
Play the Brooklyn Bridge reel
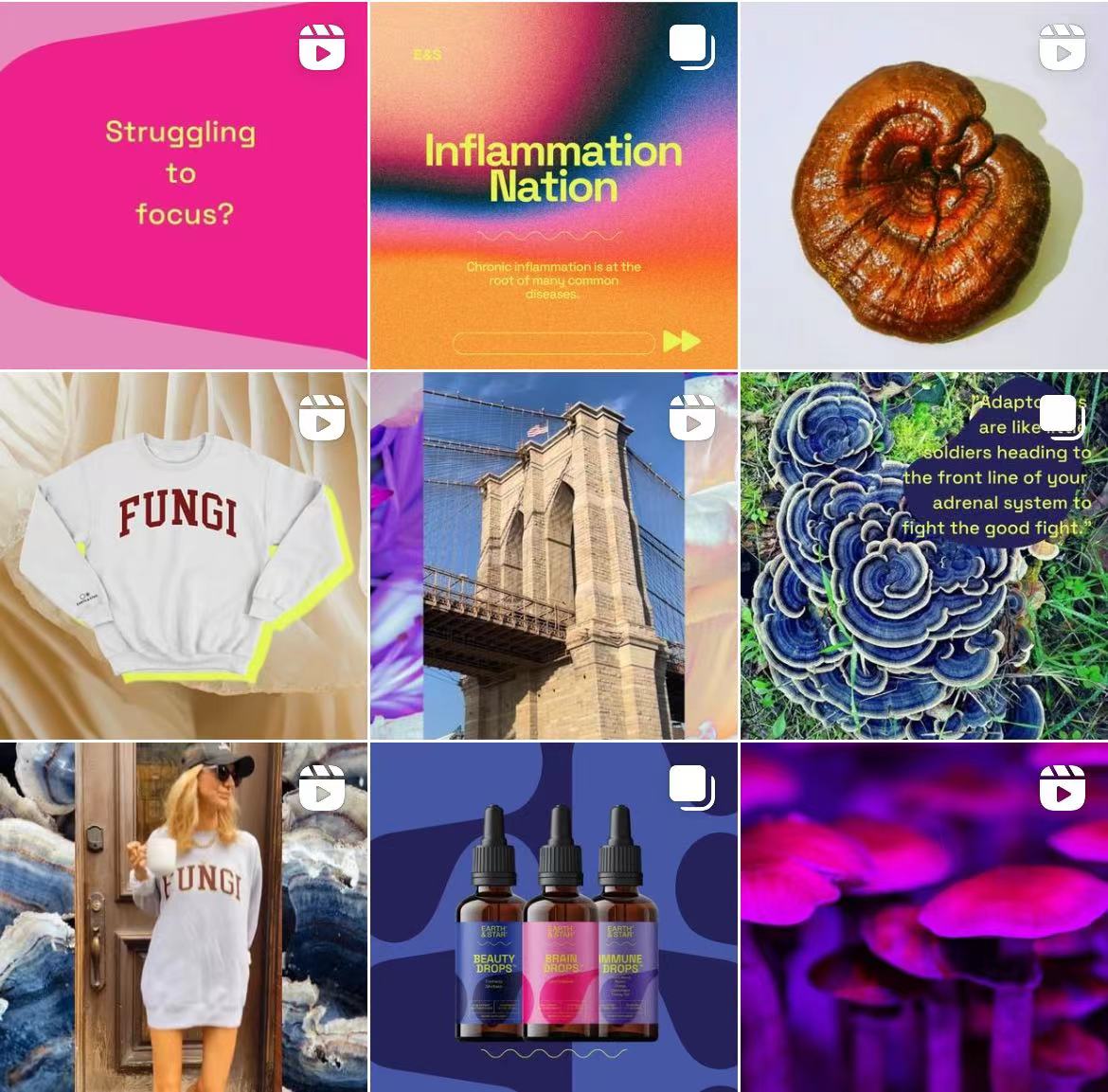pos(553,555)
